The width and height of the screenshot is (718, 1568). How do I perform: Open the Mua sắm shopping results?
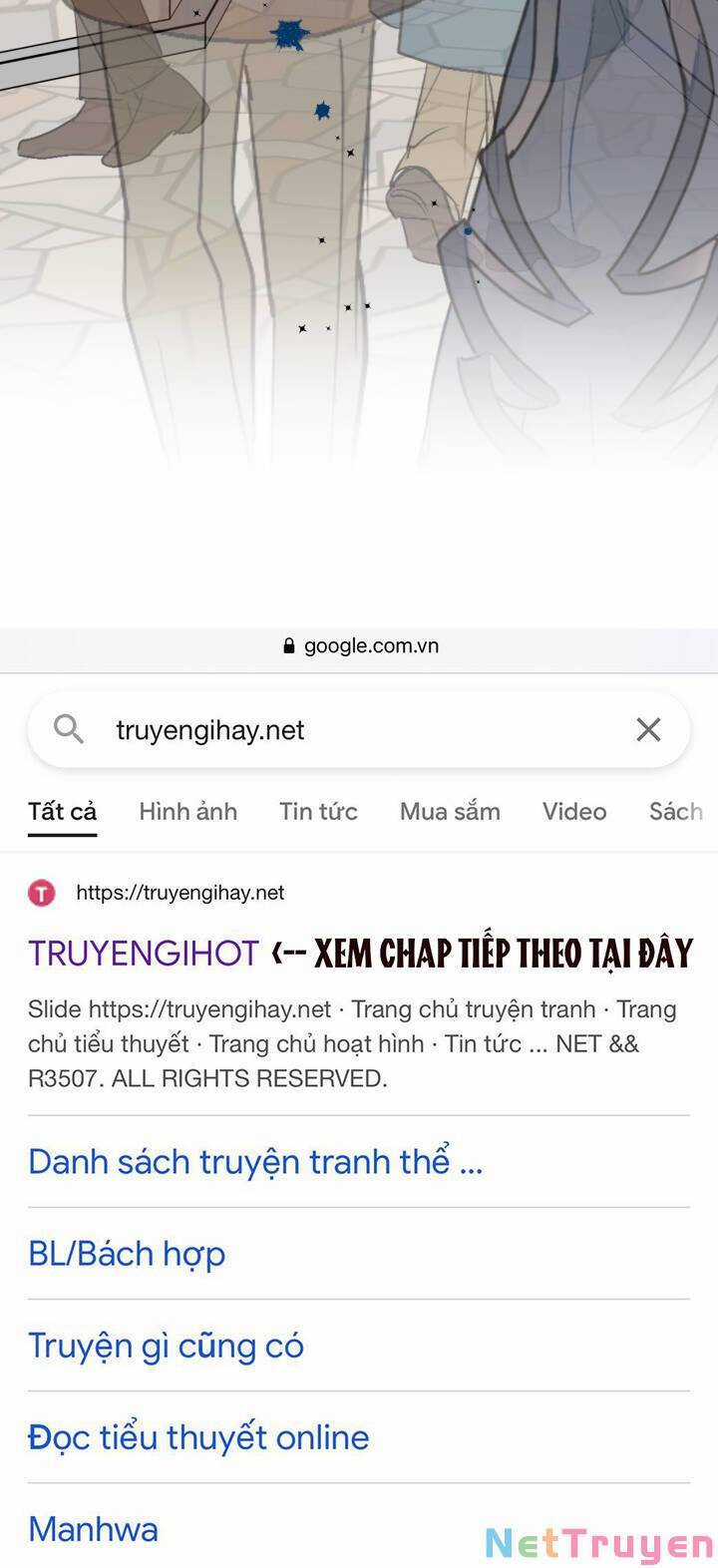click(449, 811)
